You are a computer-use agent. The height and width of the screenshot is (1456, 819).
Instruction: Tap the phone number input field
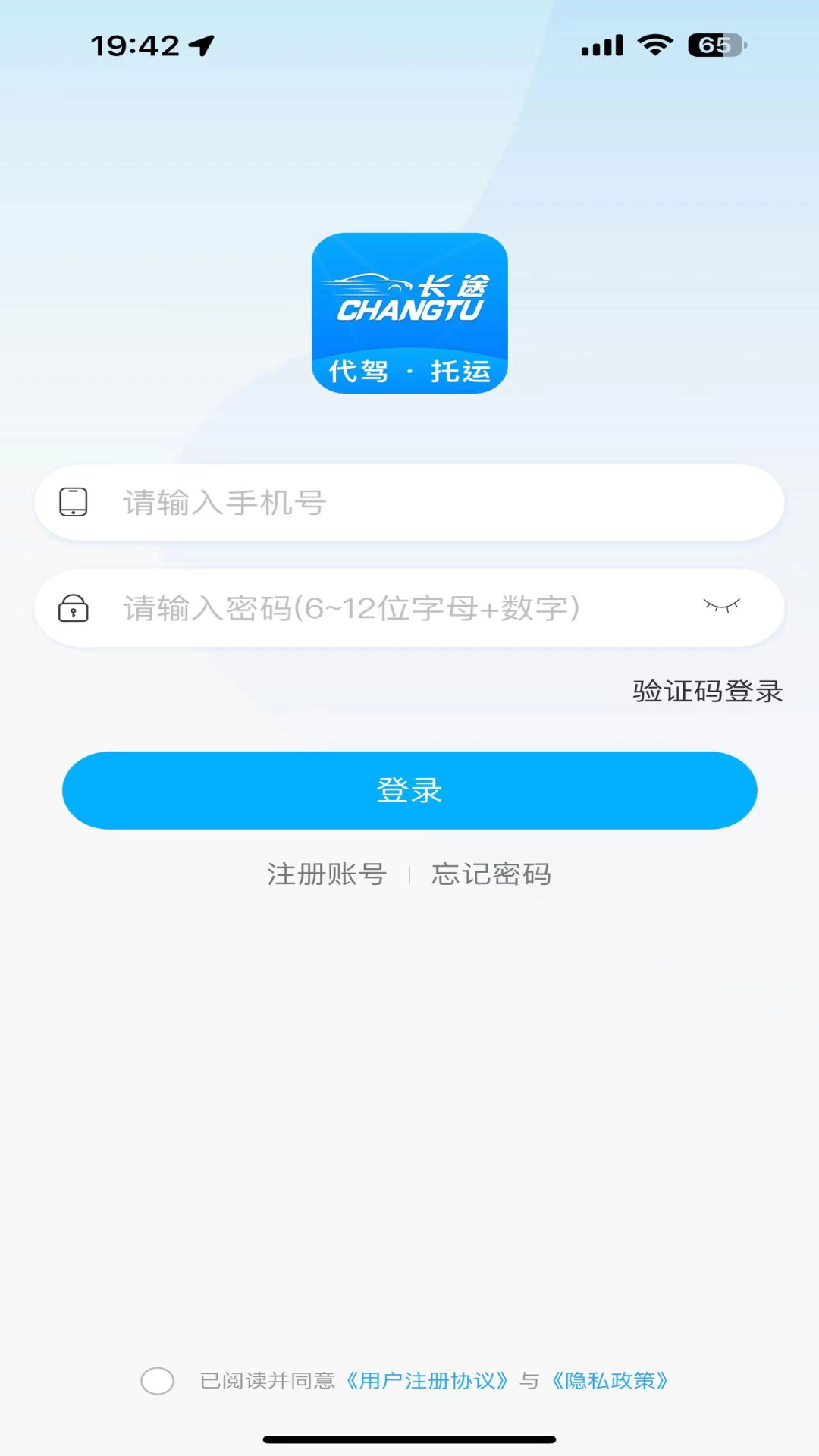click(x=409, y=502)
